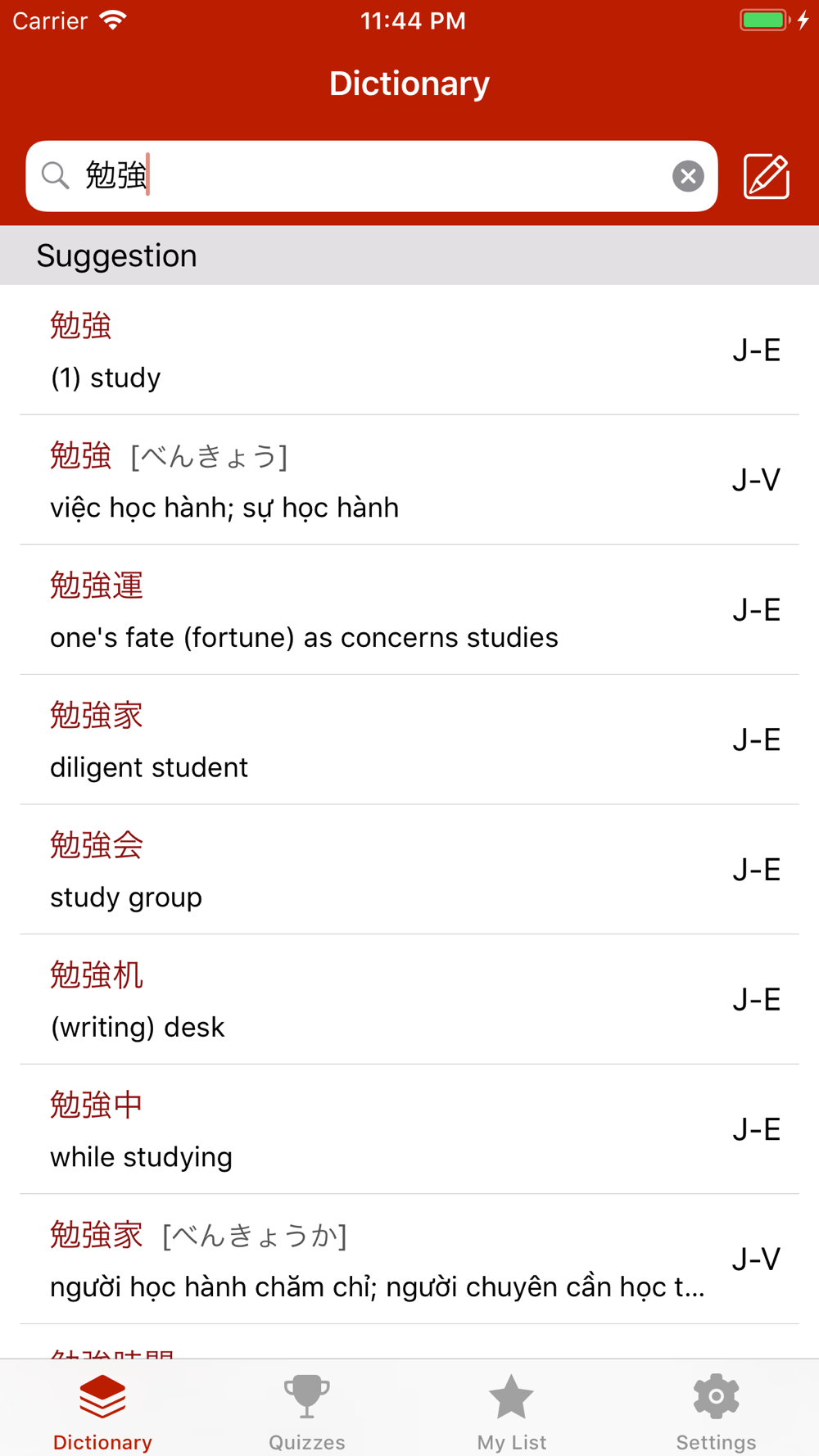This screenshot has height=1456, width=819.
Task: Open the 勉強 べんきょう Vietnamese entry
Action: click(409, 480)
